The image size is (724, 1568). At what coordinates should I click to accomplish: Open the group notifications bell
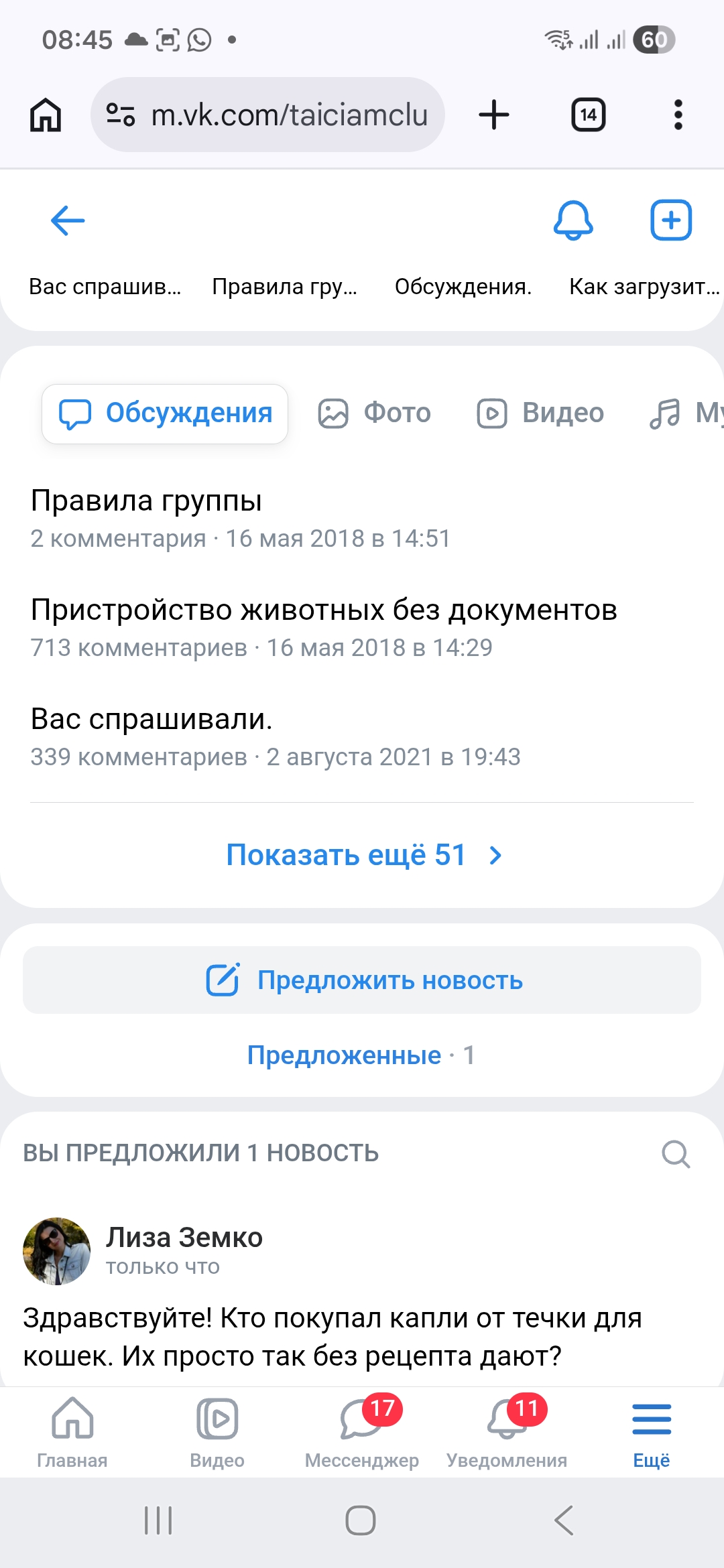(573, 220)
